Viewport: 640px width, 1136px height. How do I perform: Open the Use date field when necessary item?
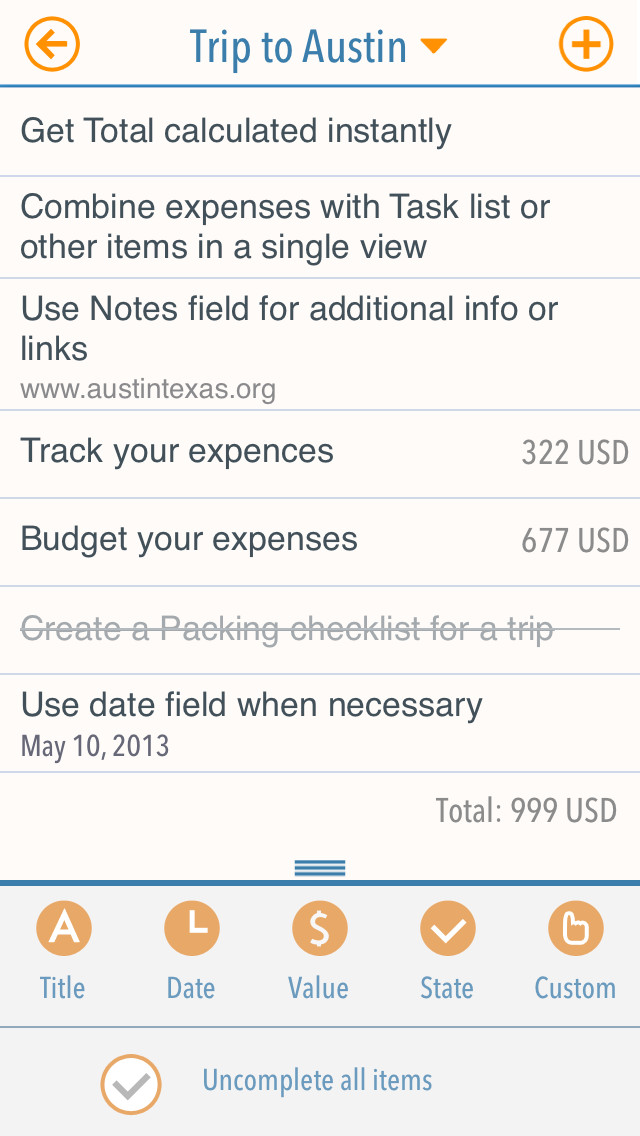pos(320,723)
